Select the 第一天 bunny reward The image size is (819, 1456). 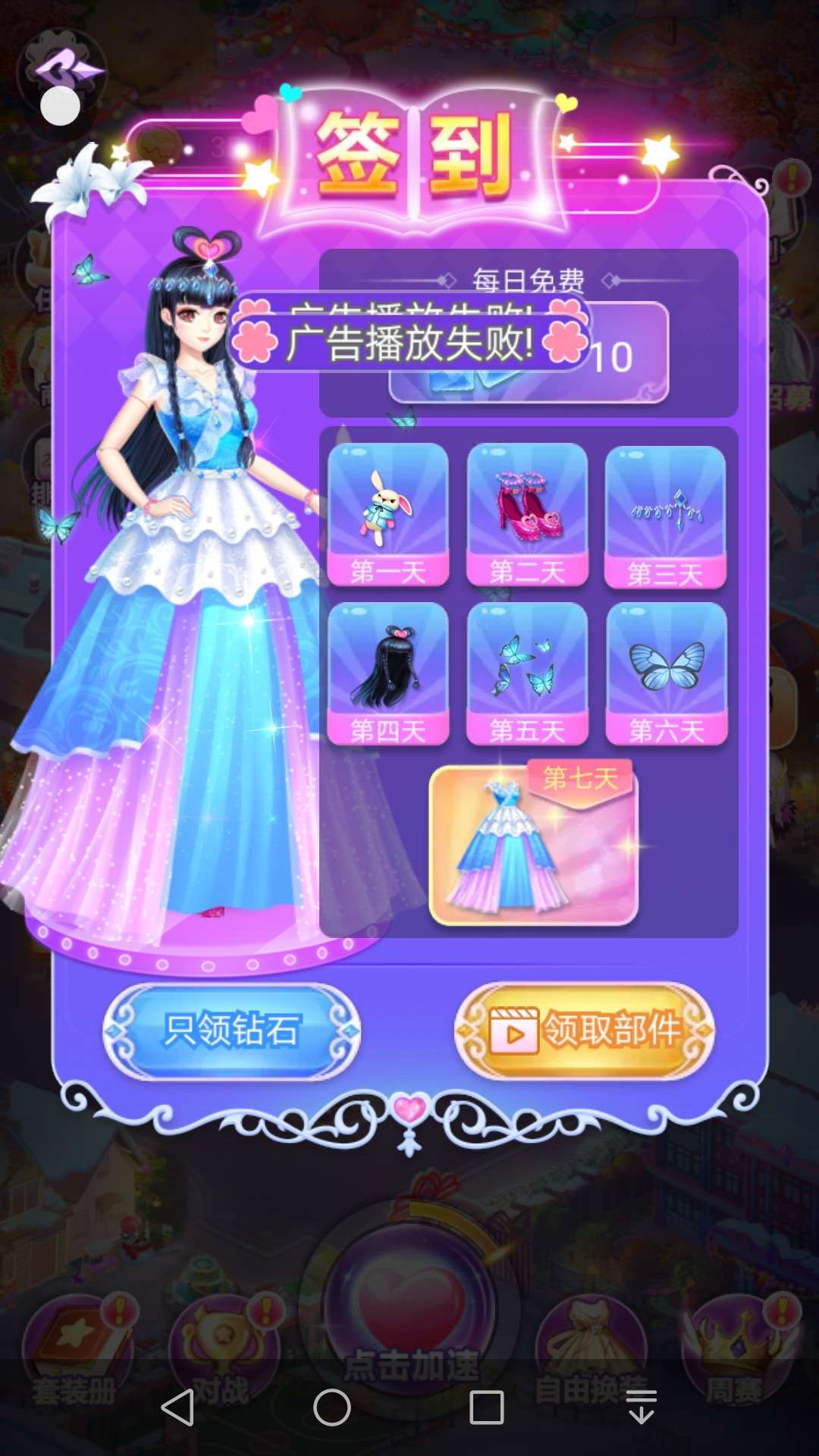[x=388, y=515]
